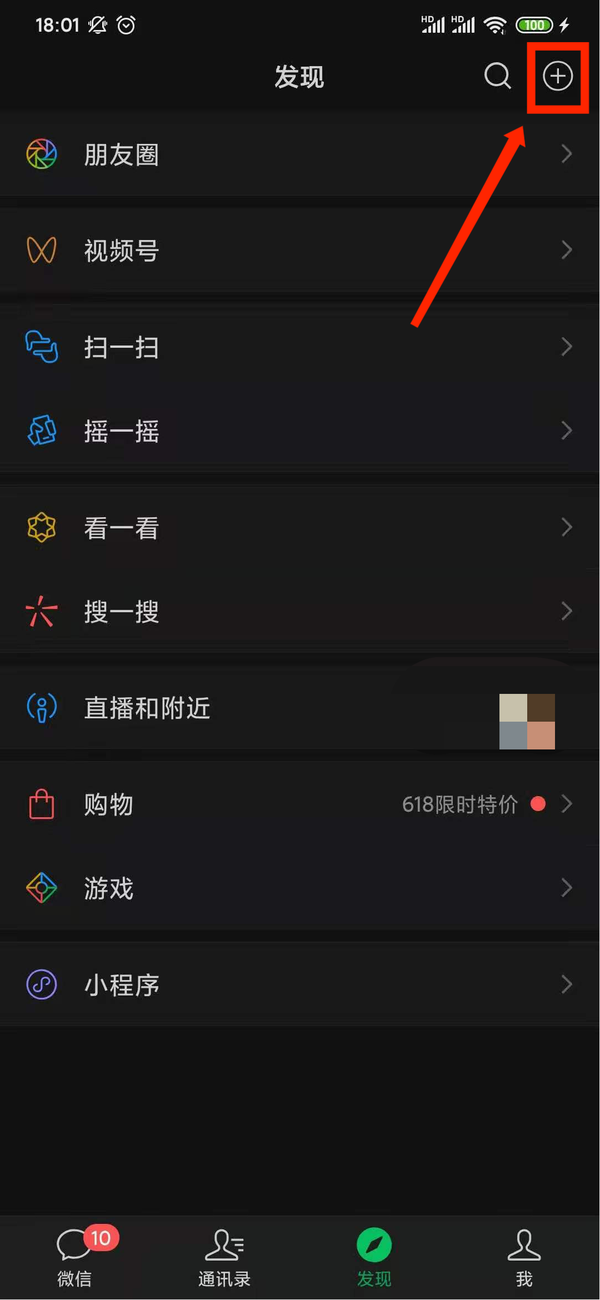Tap the search magnifier icon

497,76
